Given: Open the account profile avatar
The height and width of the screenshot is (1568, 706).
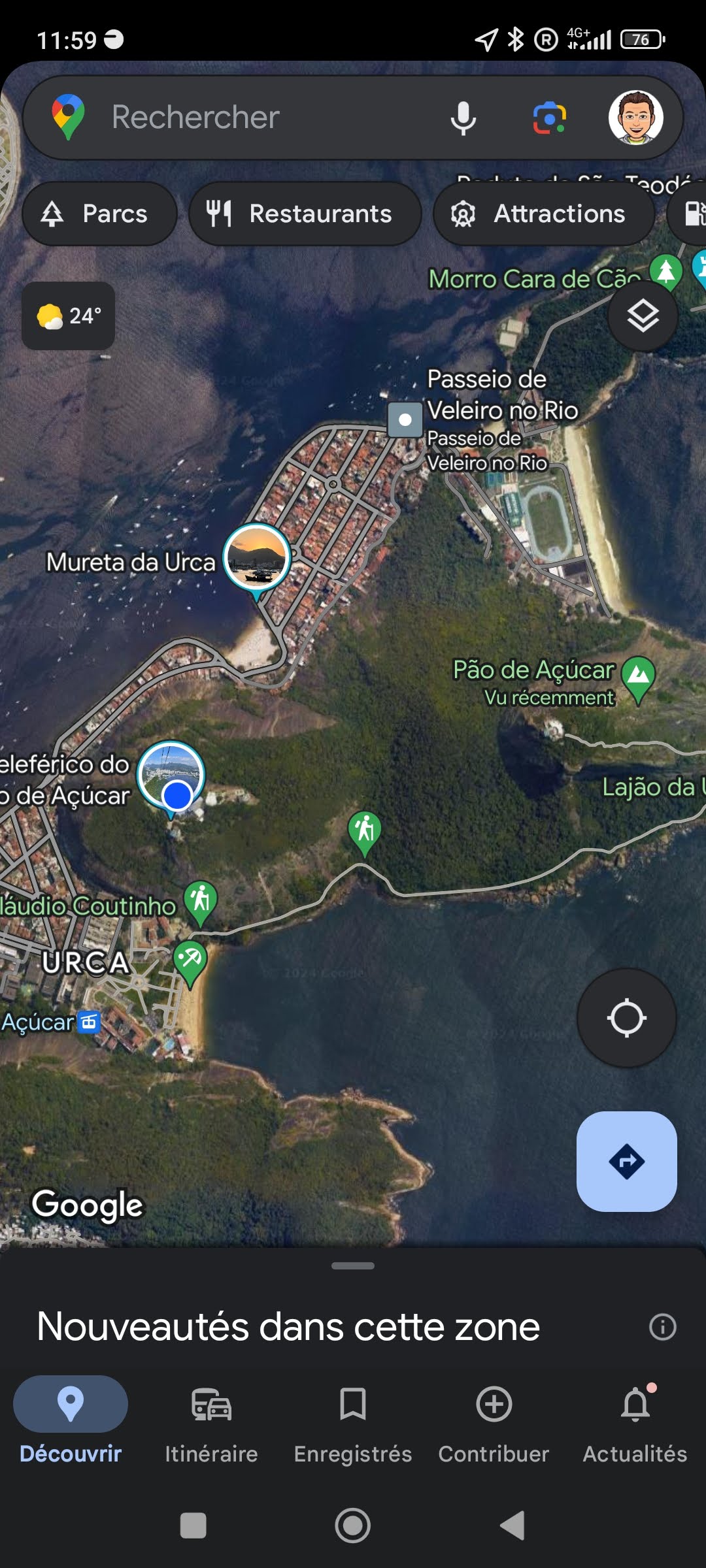Looking at the screenshot, I should (x=635, y=118).
